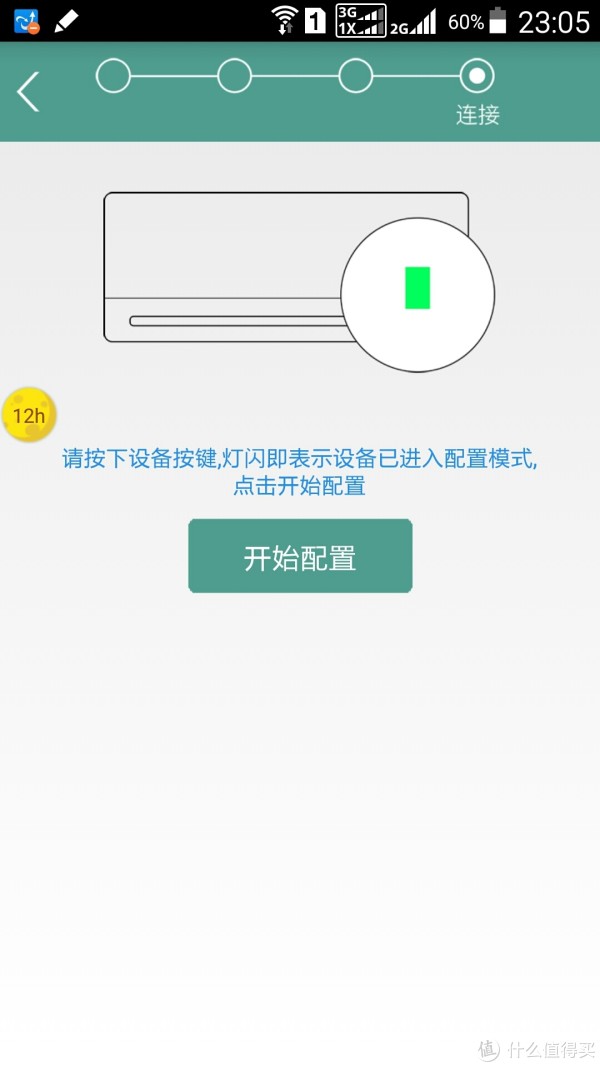Open the floating 12h moon widget
This screenshot has height=1067, width=600.
(29, 415)
